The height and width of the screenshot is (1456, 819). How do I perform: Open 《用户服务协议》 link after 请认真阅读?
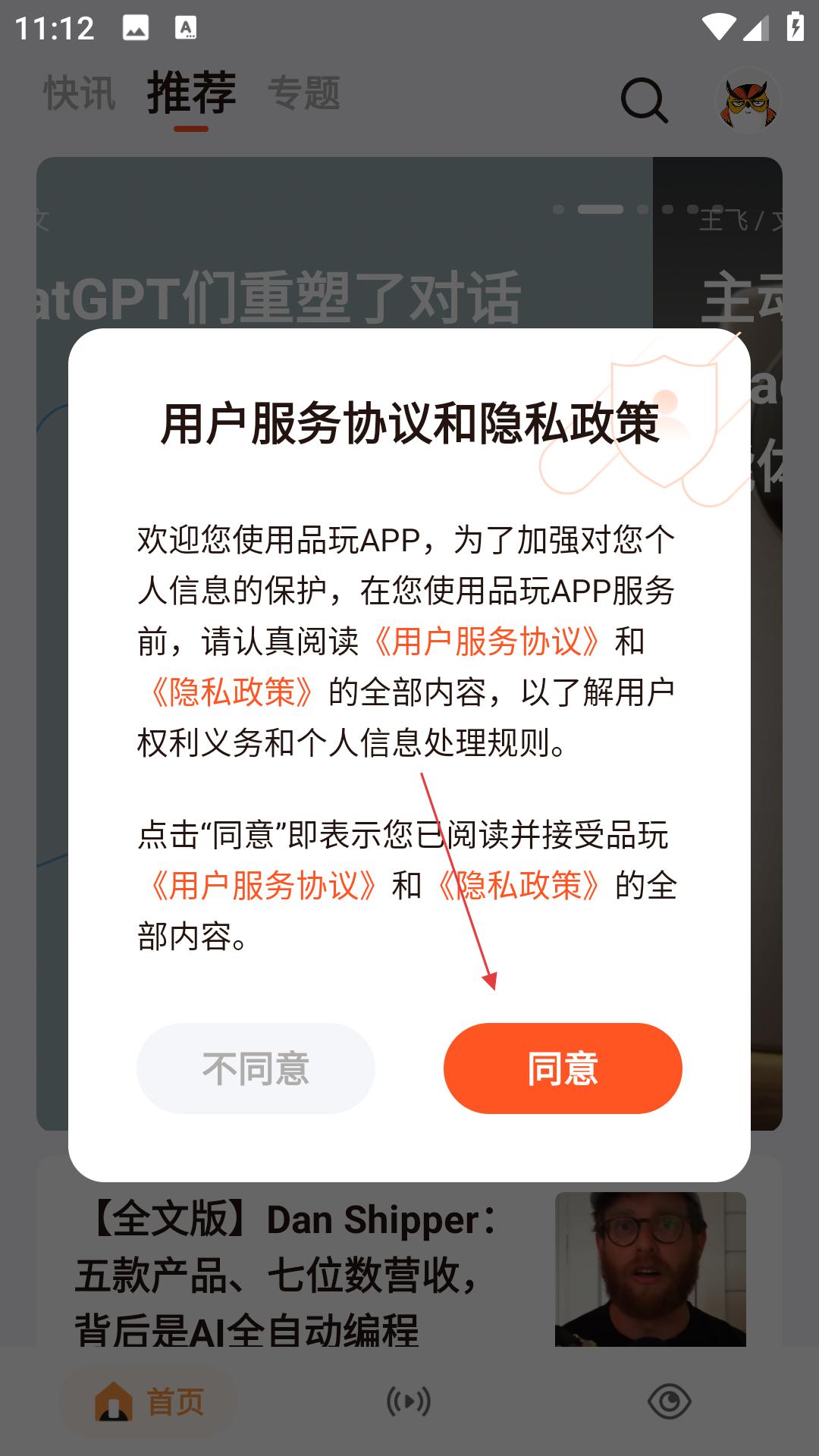pyautogui.click(x=486, y=642)
